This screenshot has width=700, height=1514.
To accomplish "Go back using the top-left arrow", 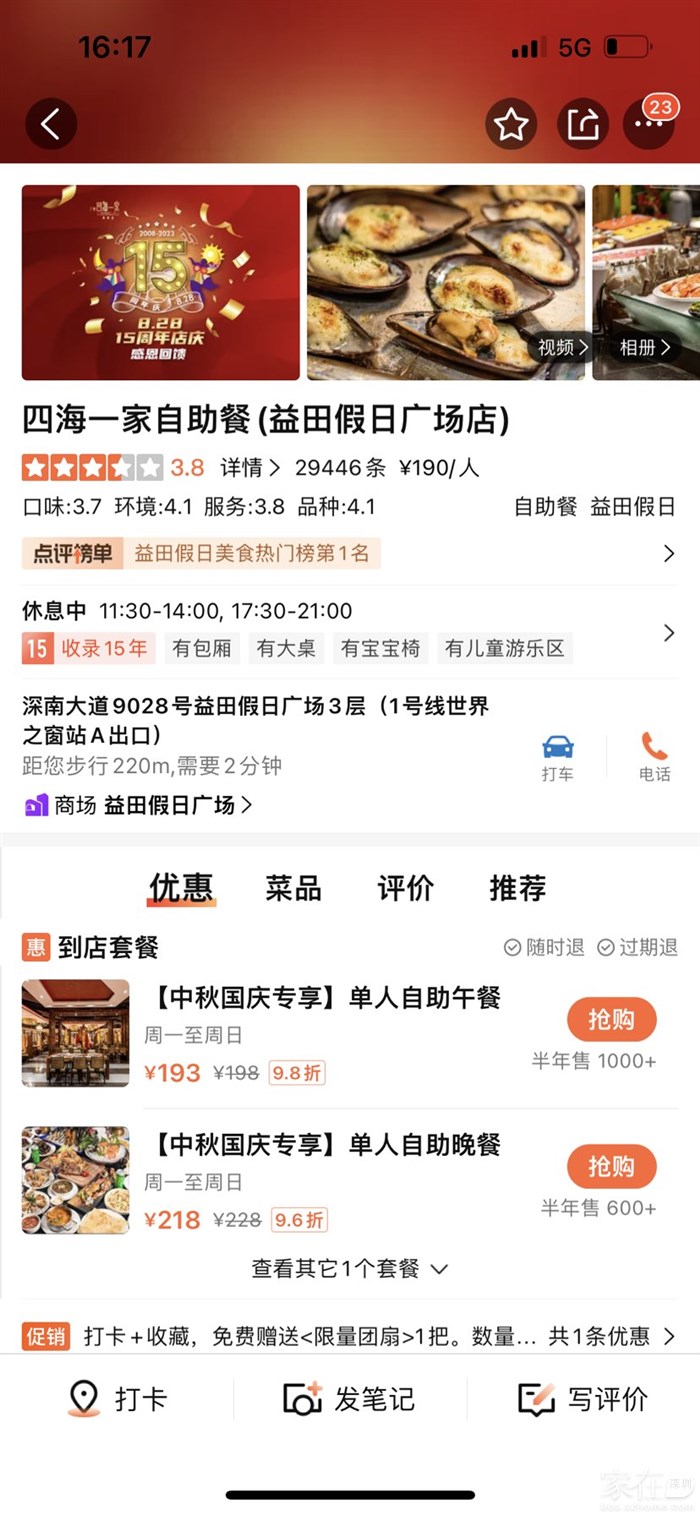I will (x=51, y=124).
